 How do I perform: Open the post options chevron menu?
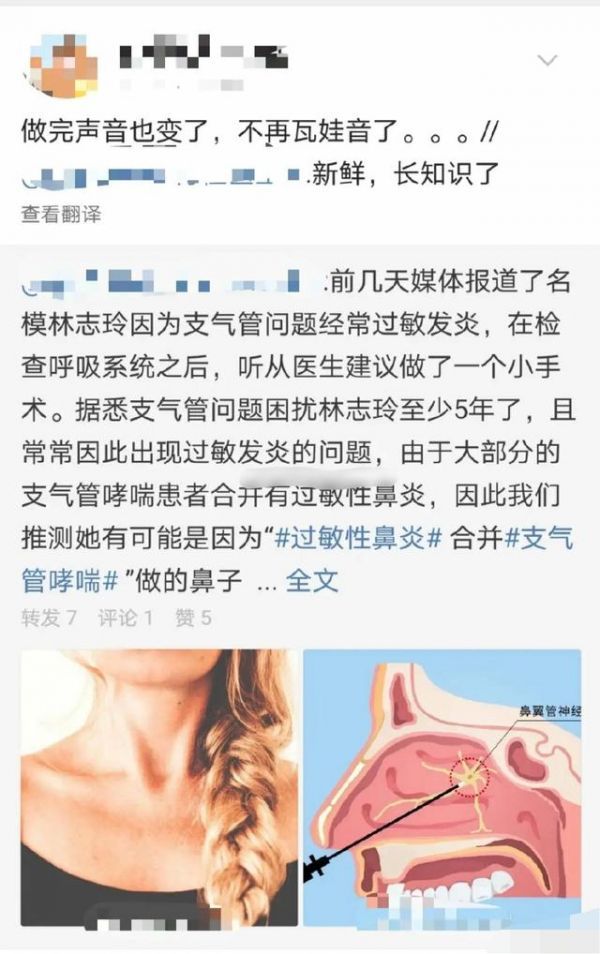[547, 61]
